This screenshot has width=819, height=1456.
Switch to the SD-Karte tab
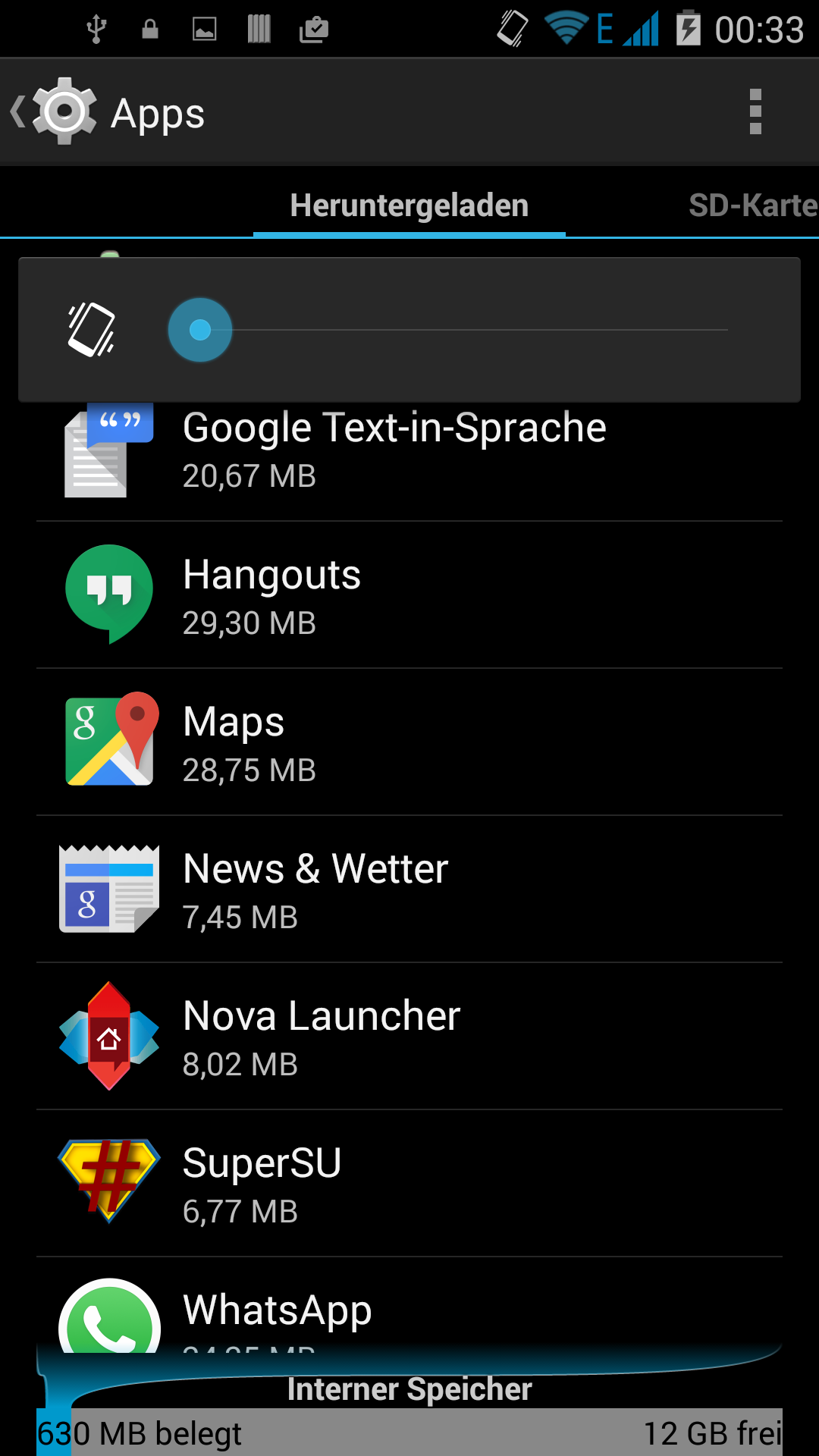click(751, 206)
